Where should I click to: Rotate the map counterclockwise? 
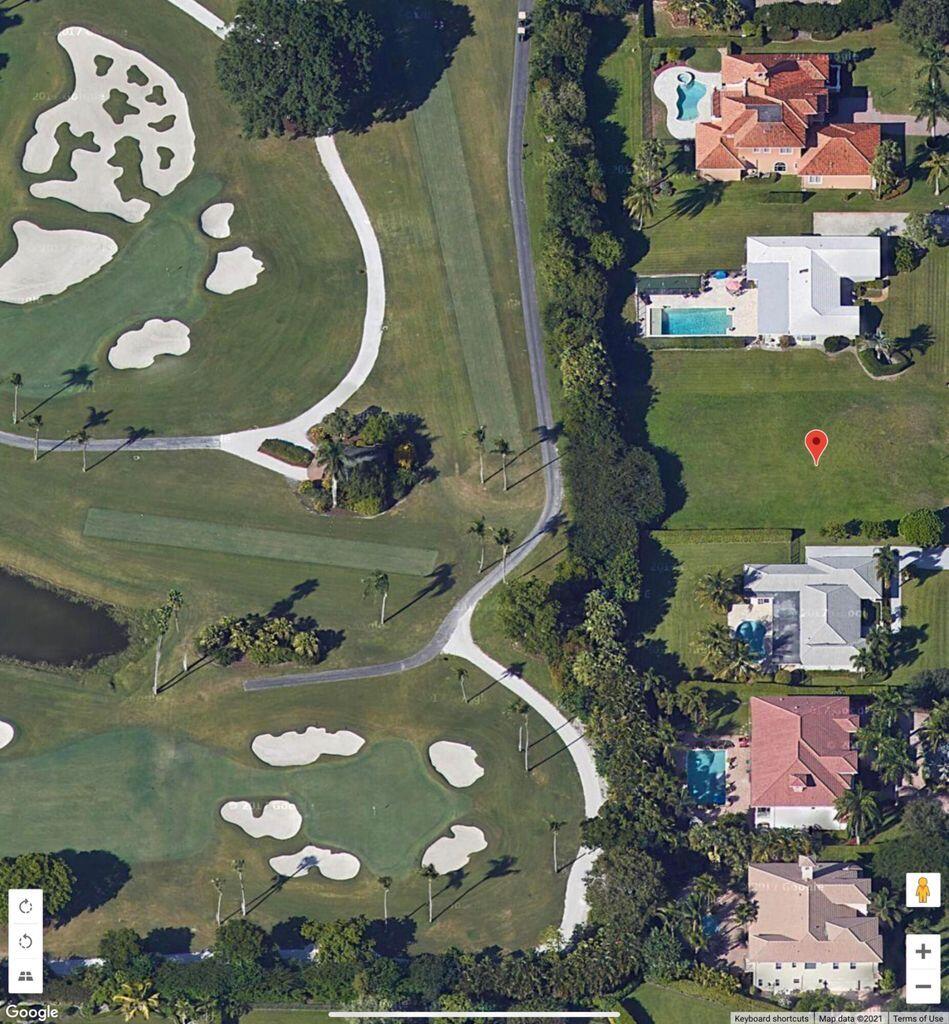[x=25, y=941]
